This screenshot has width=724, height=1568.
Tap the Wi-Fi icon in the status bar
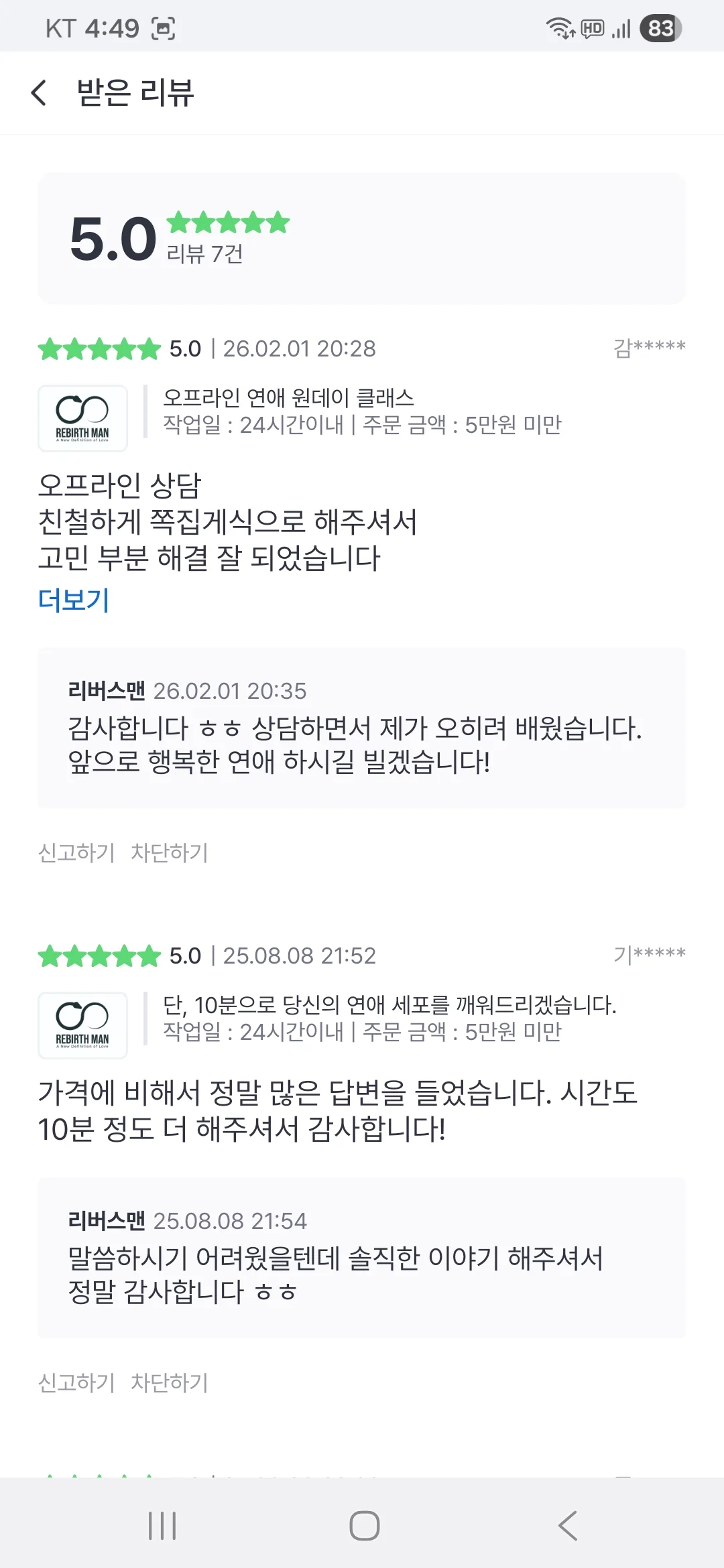558,27
